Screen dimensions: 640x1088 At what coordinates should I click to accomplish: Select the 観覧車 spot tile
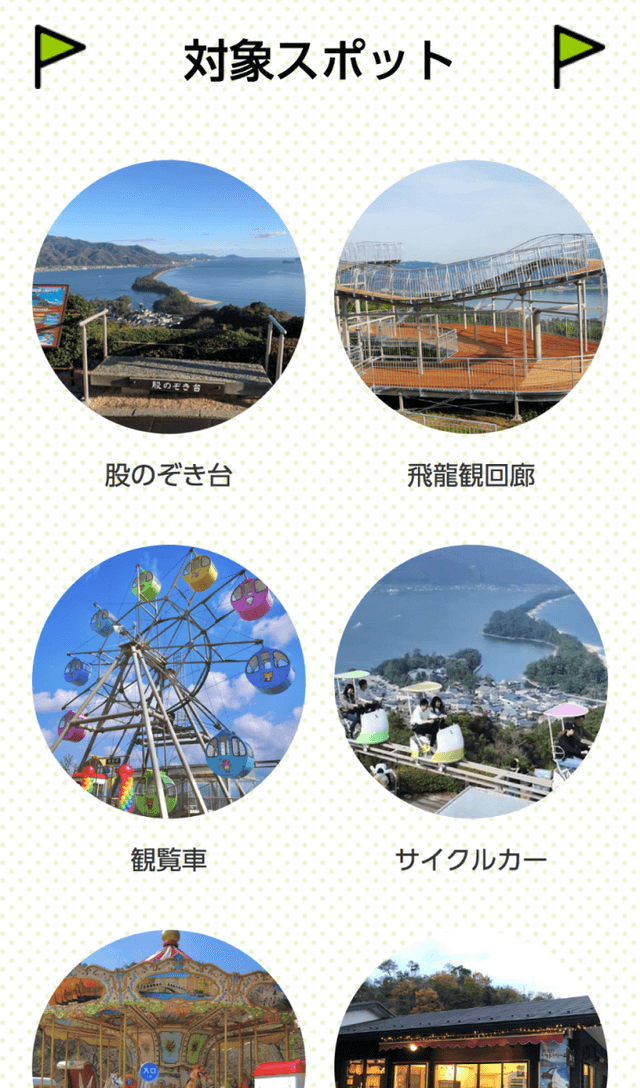pyautogui.click(x=169, y=681)
